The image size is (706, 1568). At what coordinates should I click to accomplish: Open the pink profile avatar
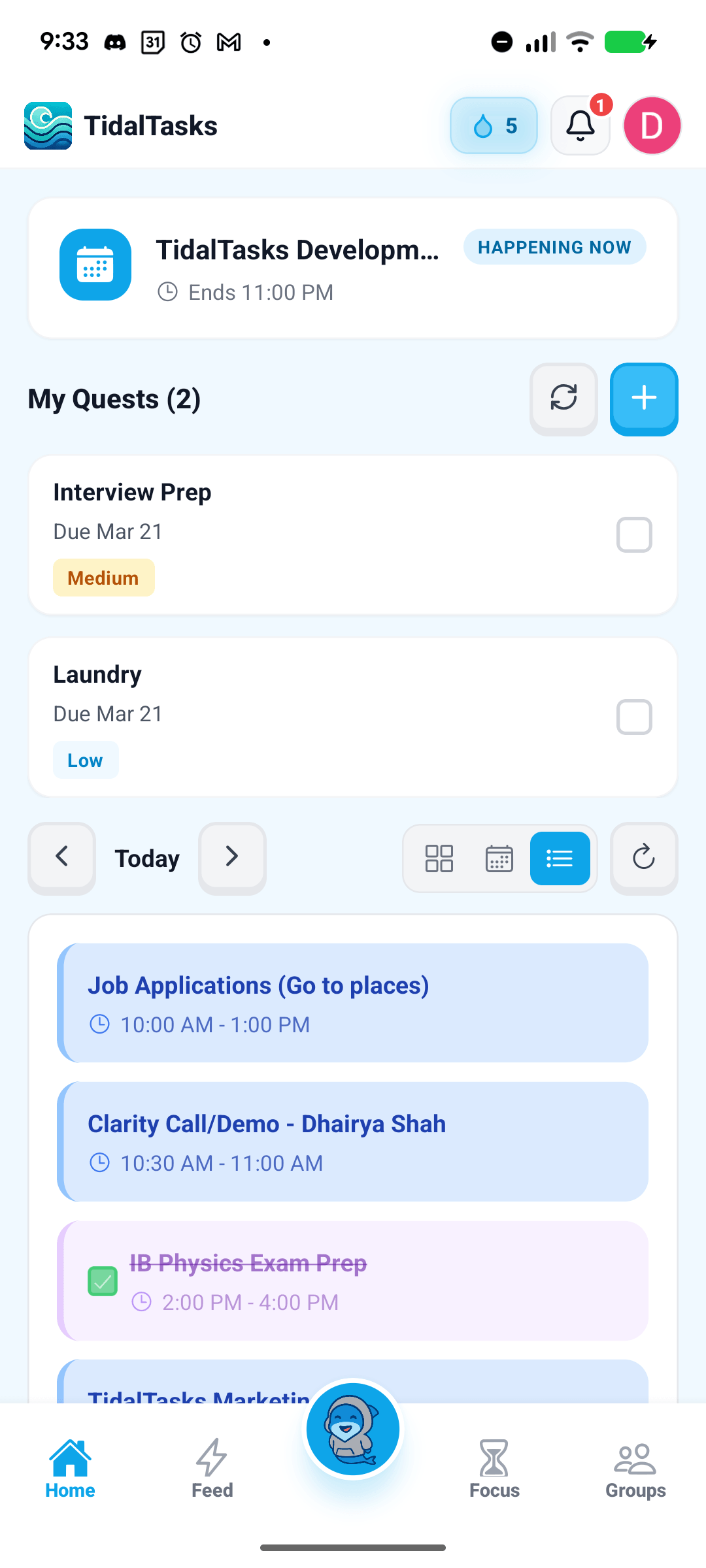651,125
